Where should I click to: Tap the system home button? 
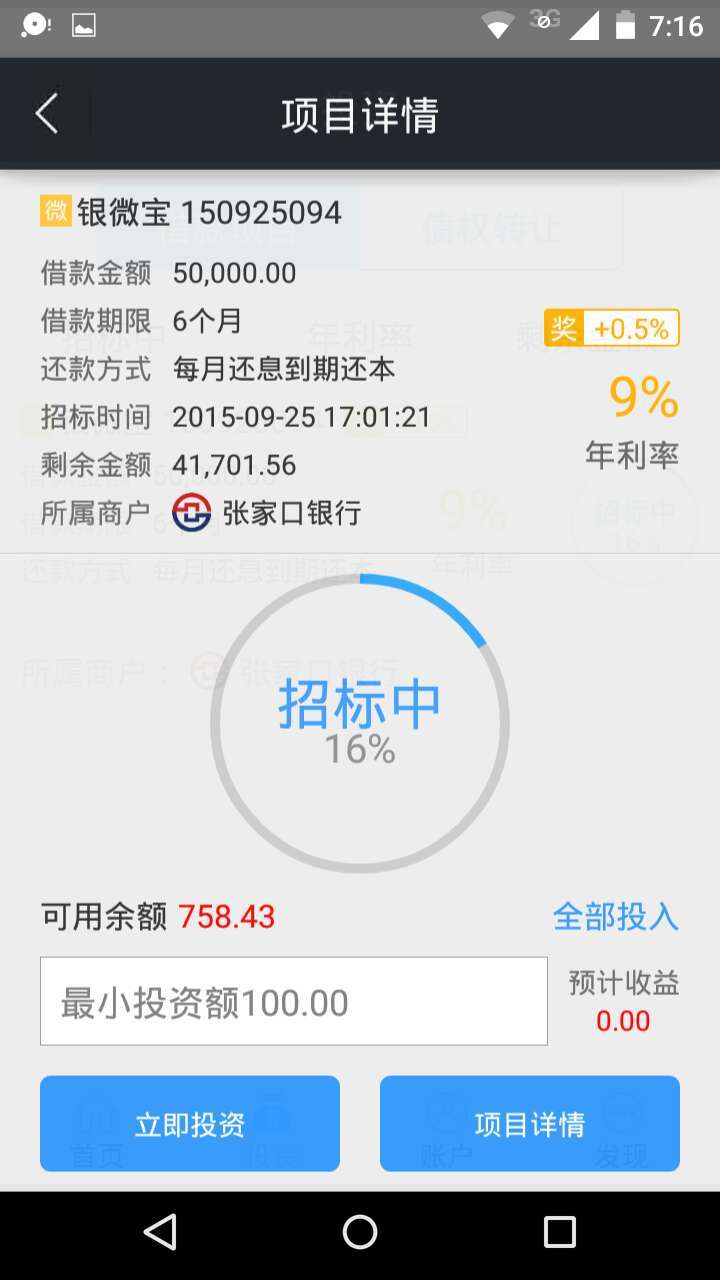(360, 1232)
